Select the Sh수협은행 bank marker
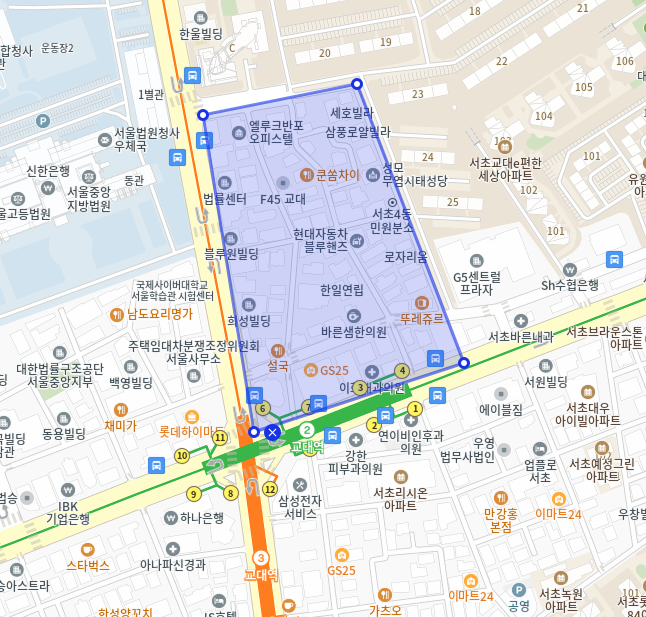Viewport: 646px width, 617px height. pos(570,269)
